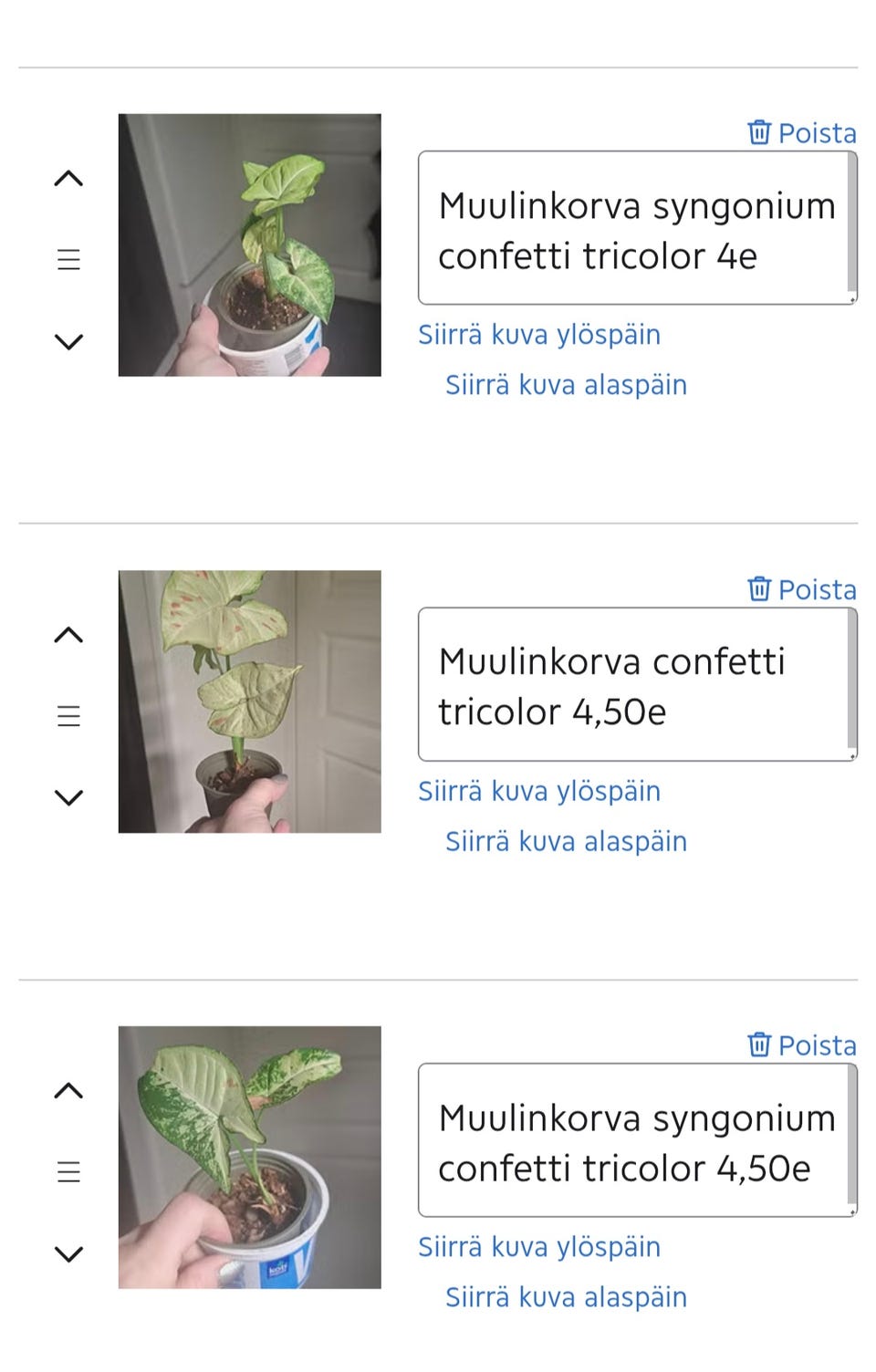Click the downward chevron on the third listing
The image size is (876, 1372).
point(68,1252)
